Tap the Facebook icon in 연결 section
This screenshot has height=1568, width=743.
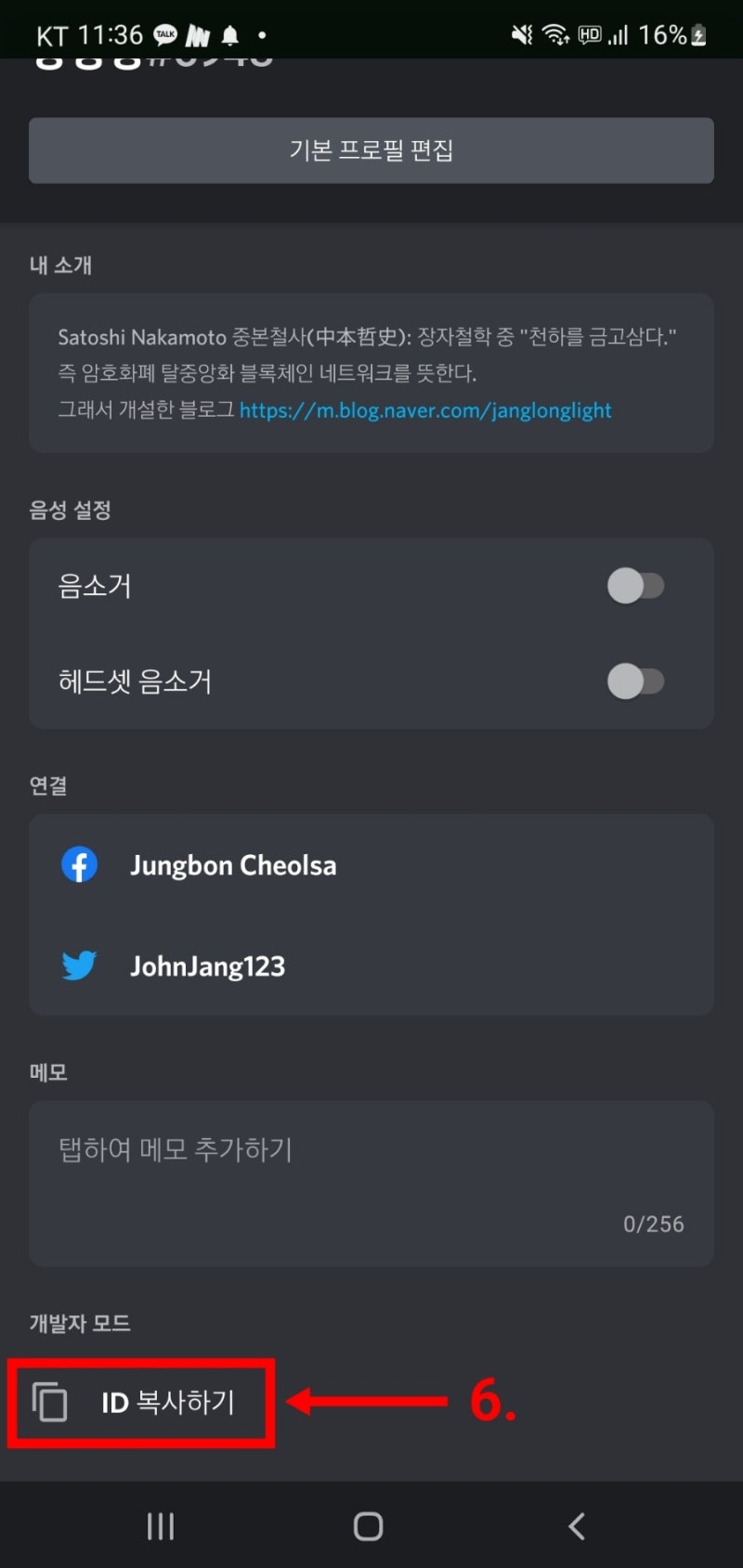point(79,864)
